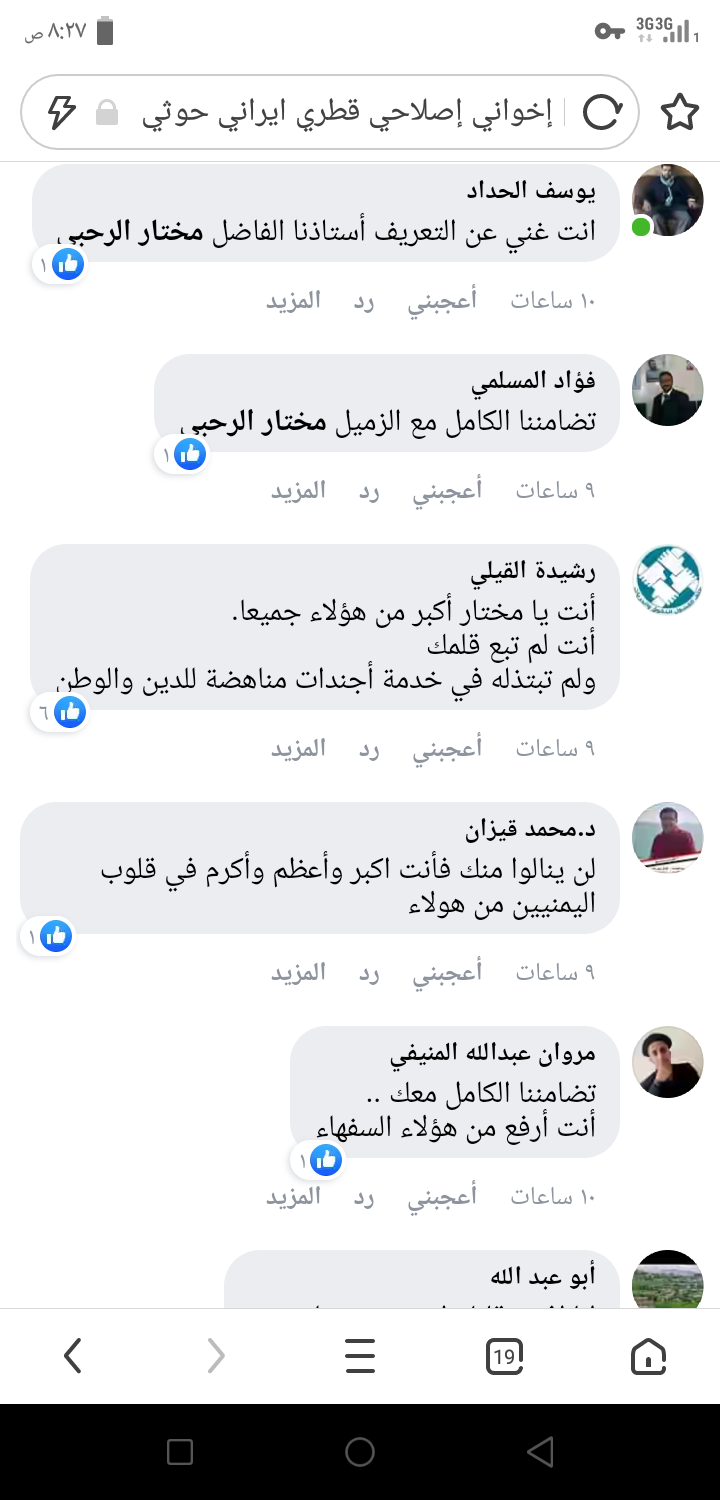Like د.محمد قيزان's comment
Viewport: 720px width, 1500px height.
click(447, 971)
